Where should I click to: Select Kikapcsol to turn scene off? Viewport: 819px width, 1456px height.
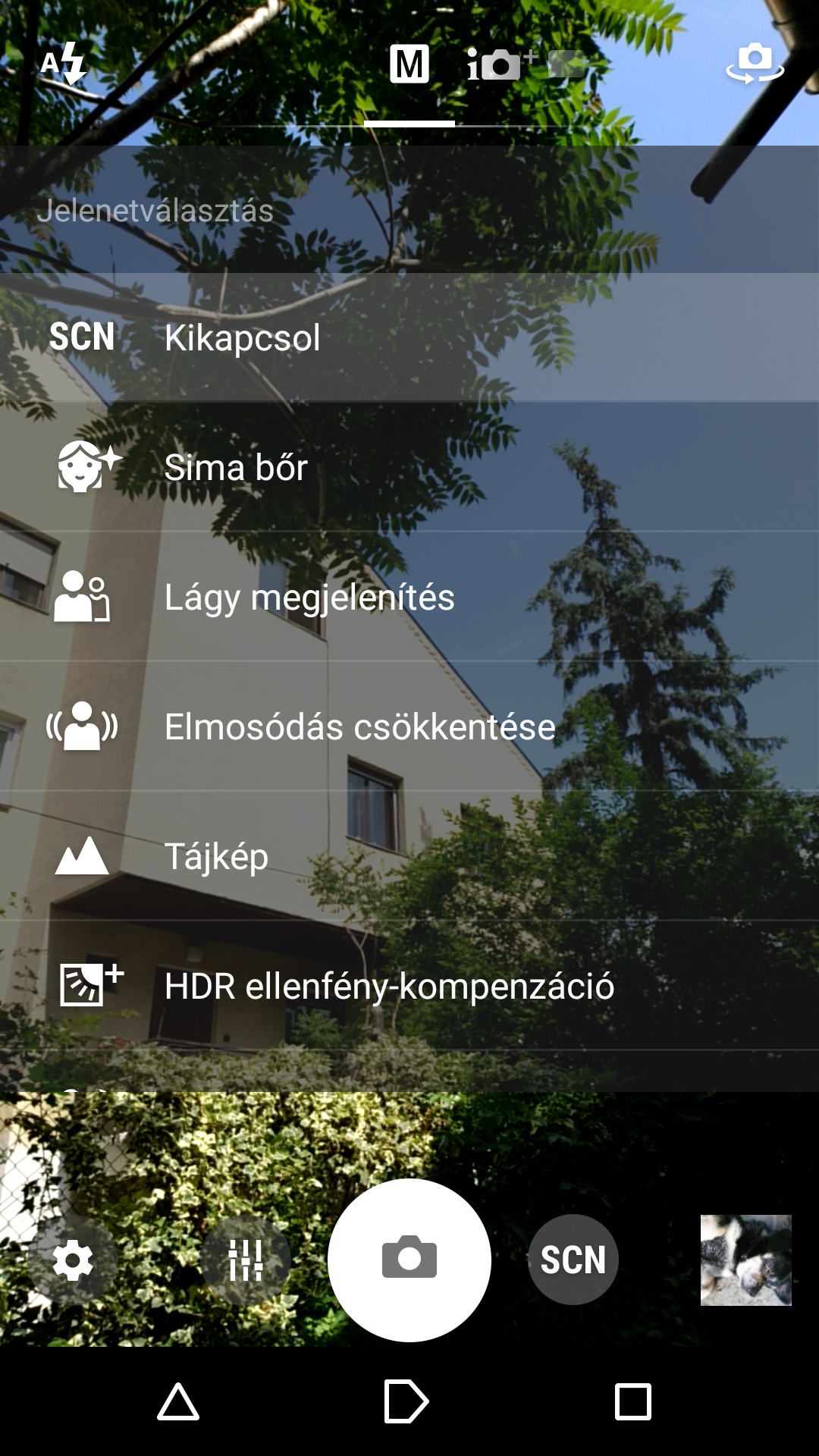pyautogui.click(x=409, y=337)
